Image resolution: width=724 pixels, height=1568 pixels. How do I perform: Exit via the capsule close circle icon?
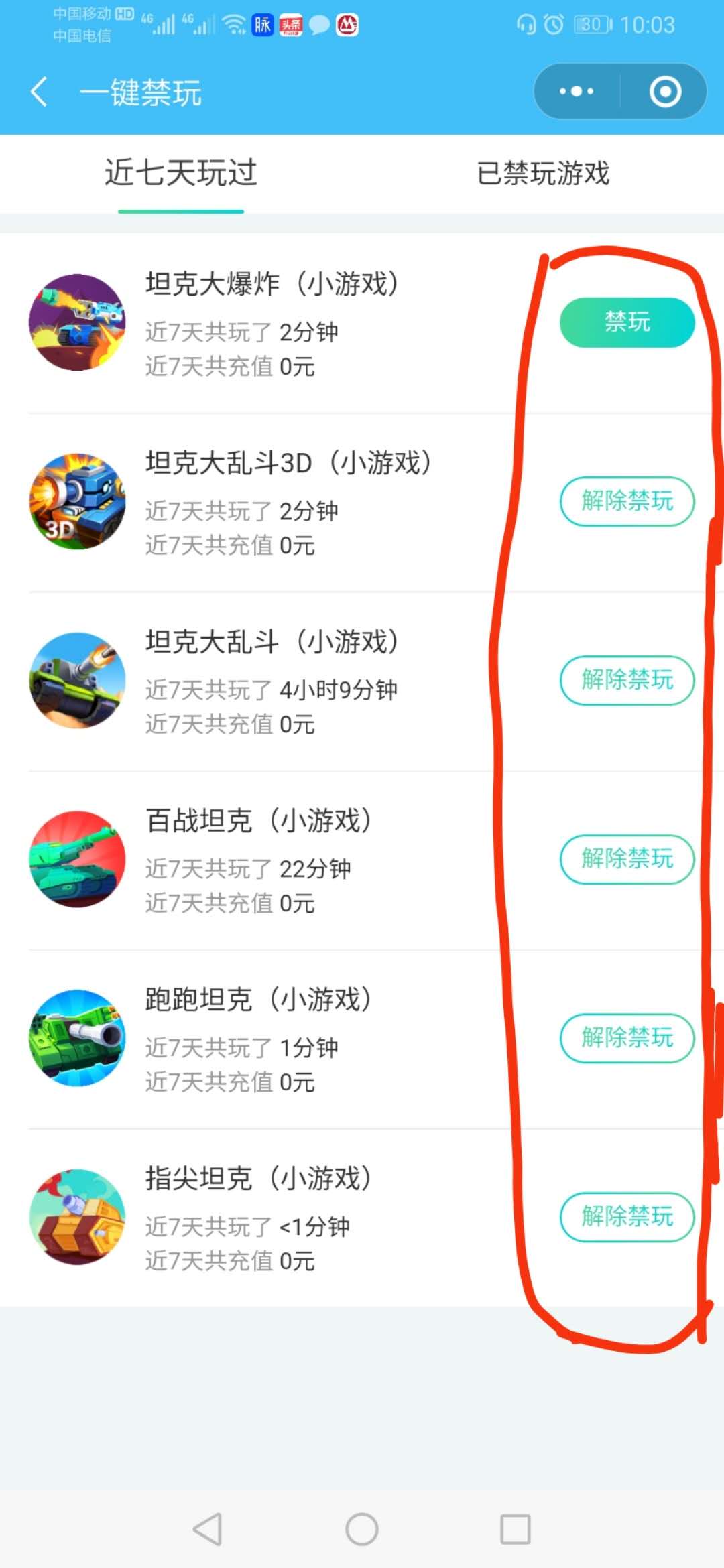(x=666, y=92)
